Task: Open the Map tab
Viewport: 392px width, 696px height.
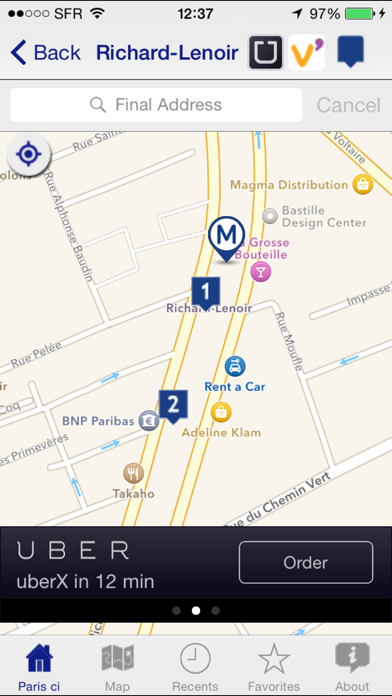Action: pos(118,668)
